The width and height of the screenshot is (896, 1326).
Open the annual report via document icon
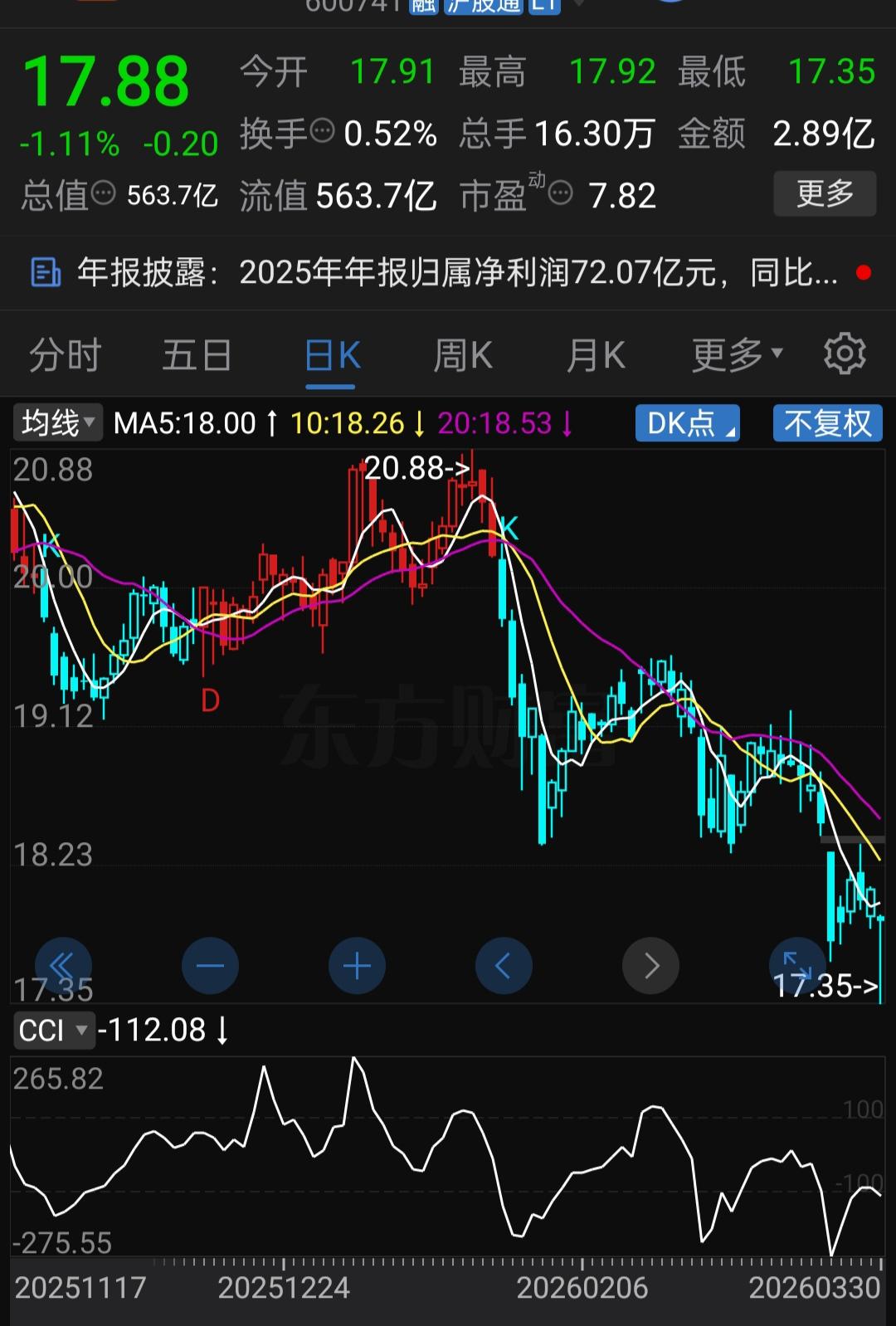point(46,271)
